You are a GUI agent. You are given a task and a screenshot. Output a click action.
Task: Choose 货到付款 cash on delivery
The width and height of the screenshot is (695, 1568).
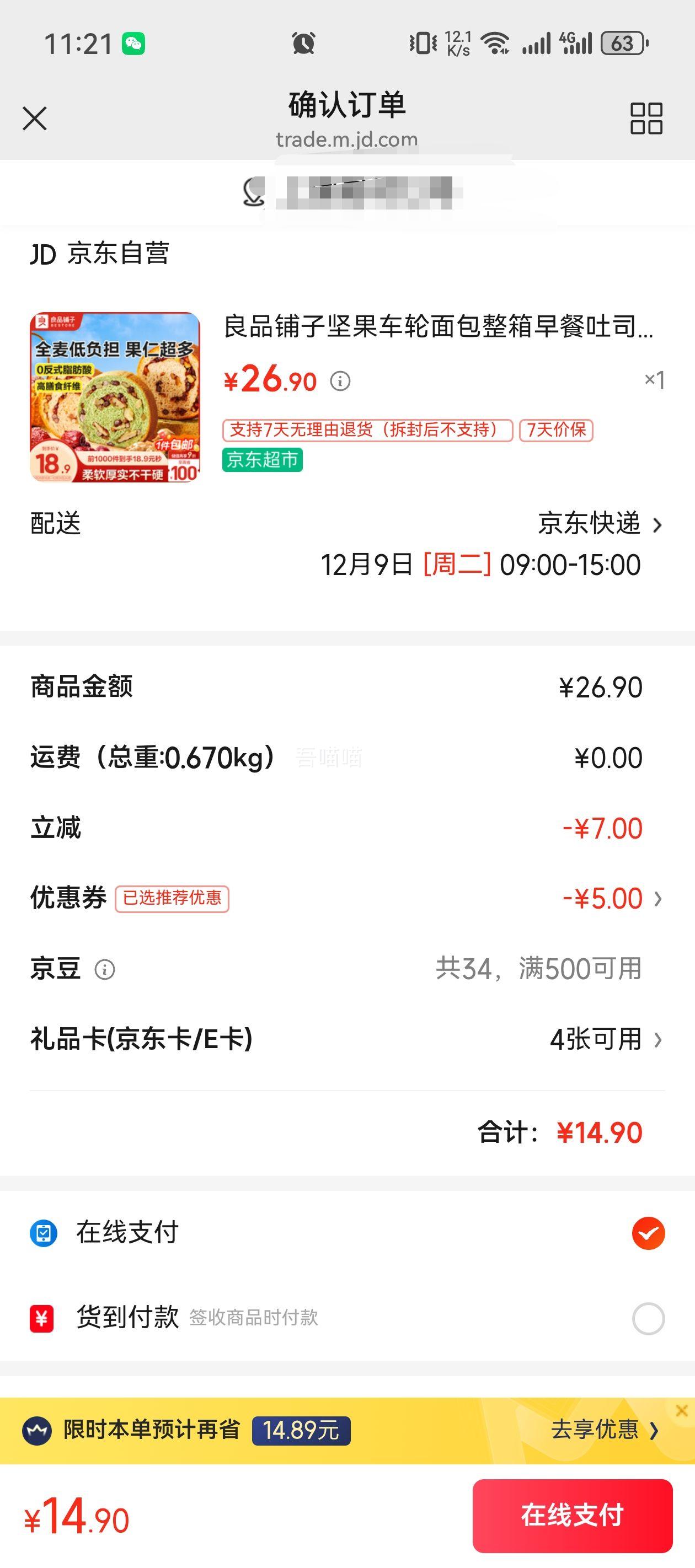(x=648, y=1319)
